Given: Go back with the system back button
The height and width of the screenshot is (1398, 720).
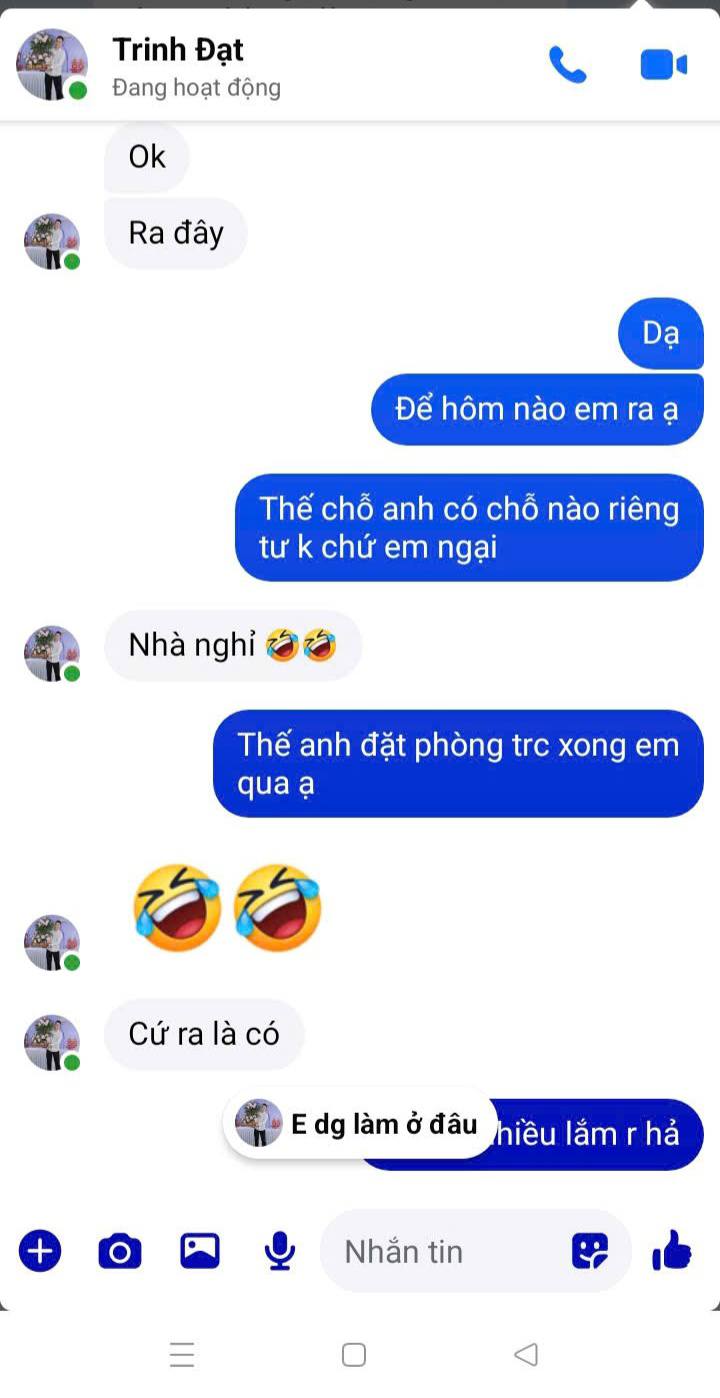Looking at the screenshot, I should pos(526,1355).
